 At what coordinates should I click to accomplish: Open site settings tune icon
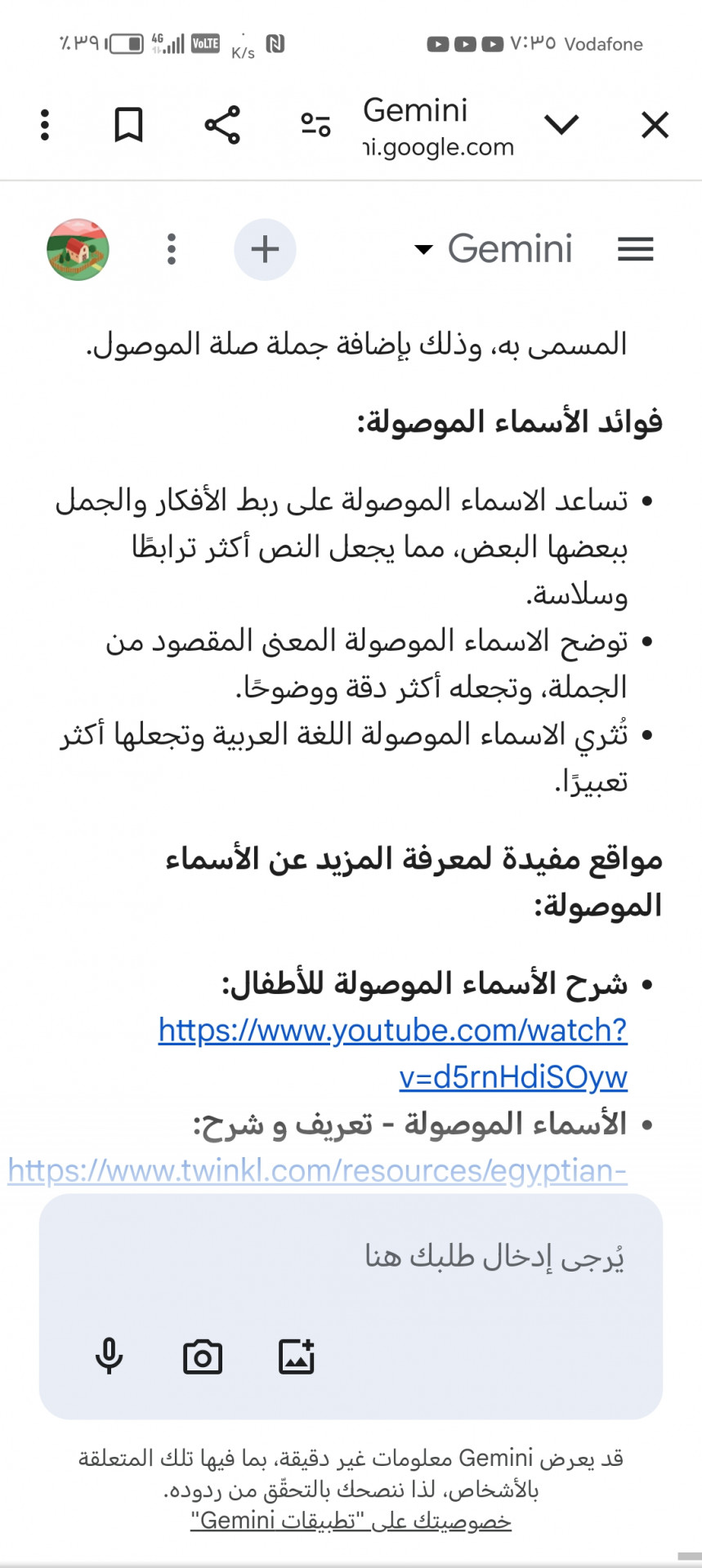click(x=315, y=125)
